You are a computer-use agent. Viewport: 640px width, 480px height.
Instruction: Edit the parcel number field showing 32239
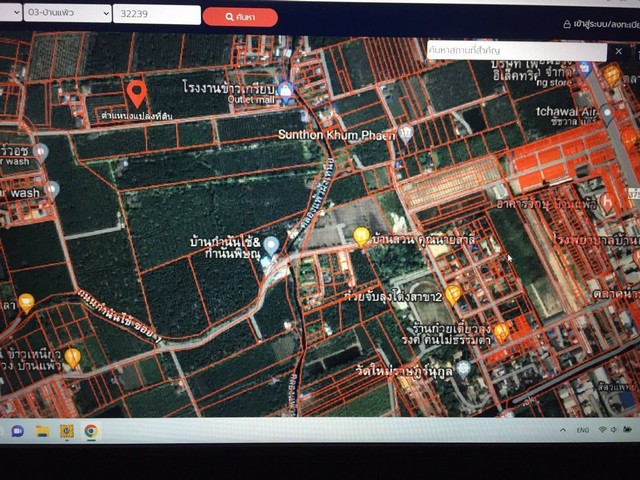[156, 15]
